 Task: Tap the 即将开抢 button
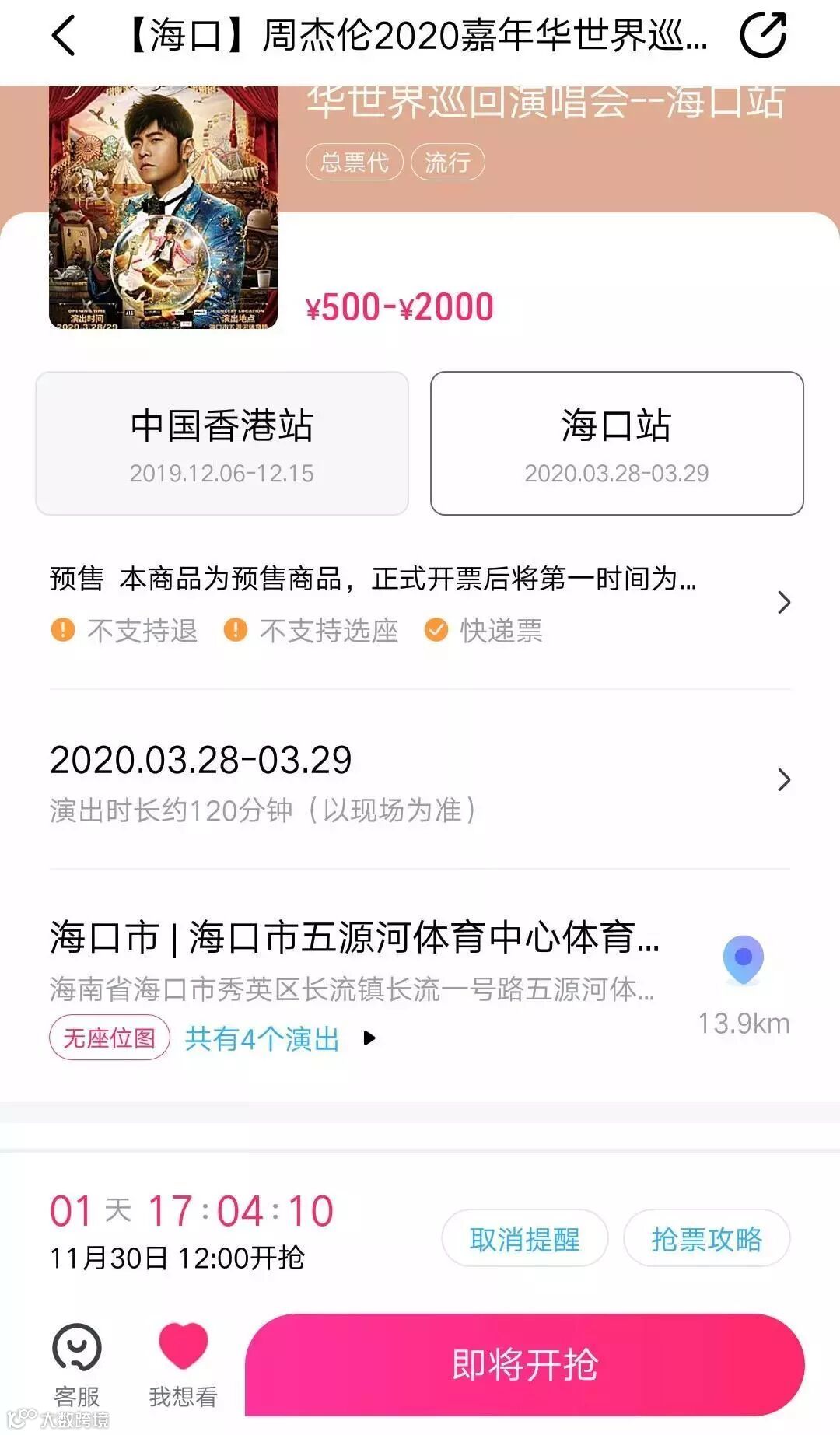point(524,1365)
